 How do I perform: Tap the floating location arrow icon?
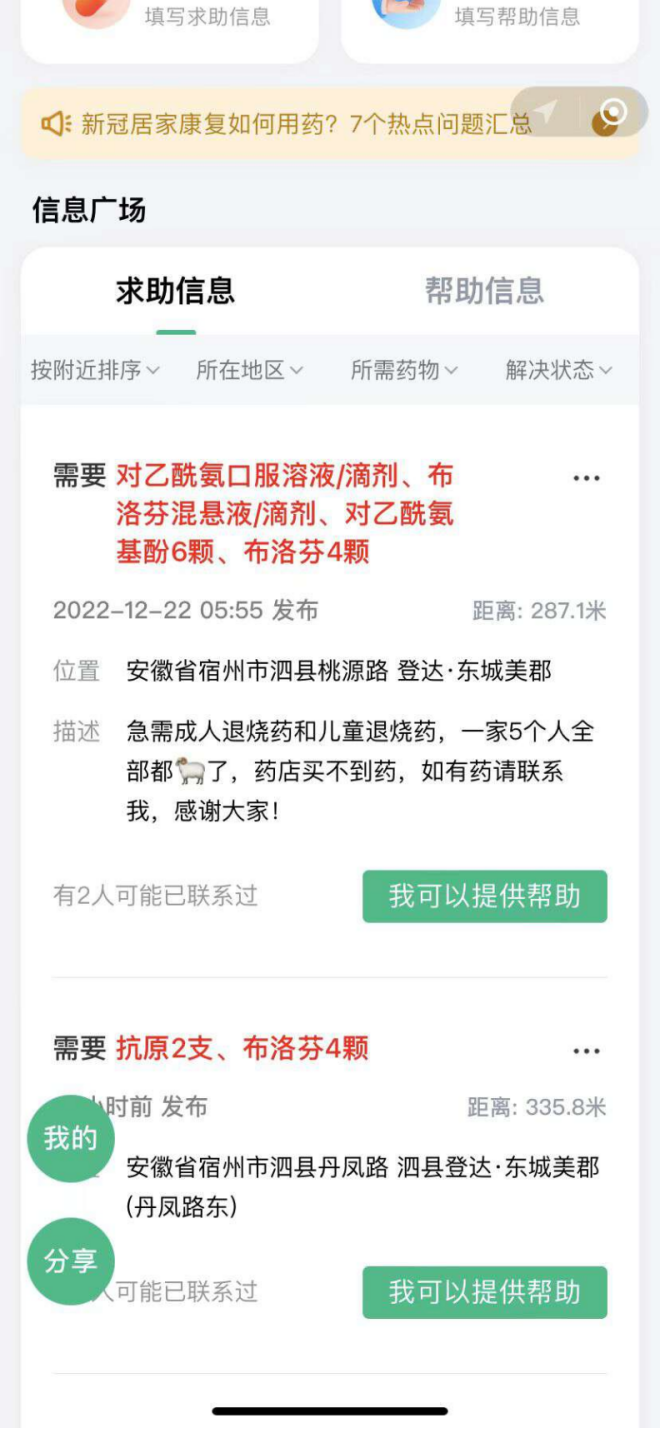coord(546,111)
